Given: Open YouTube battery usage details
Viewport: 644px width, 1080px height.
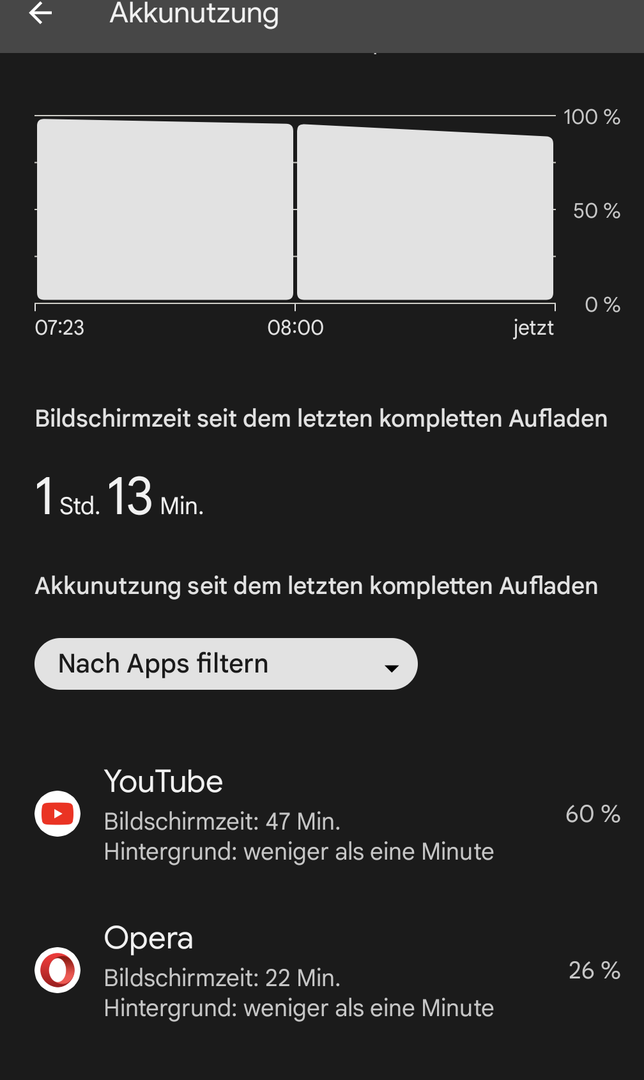Looking at the screenshot, I should pyautogui.click(x=320, y=815).
